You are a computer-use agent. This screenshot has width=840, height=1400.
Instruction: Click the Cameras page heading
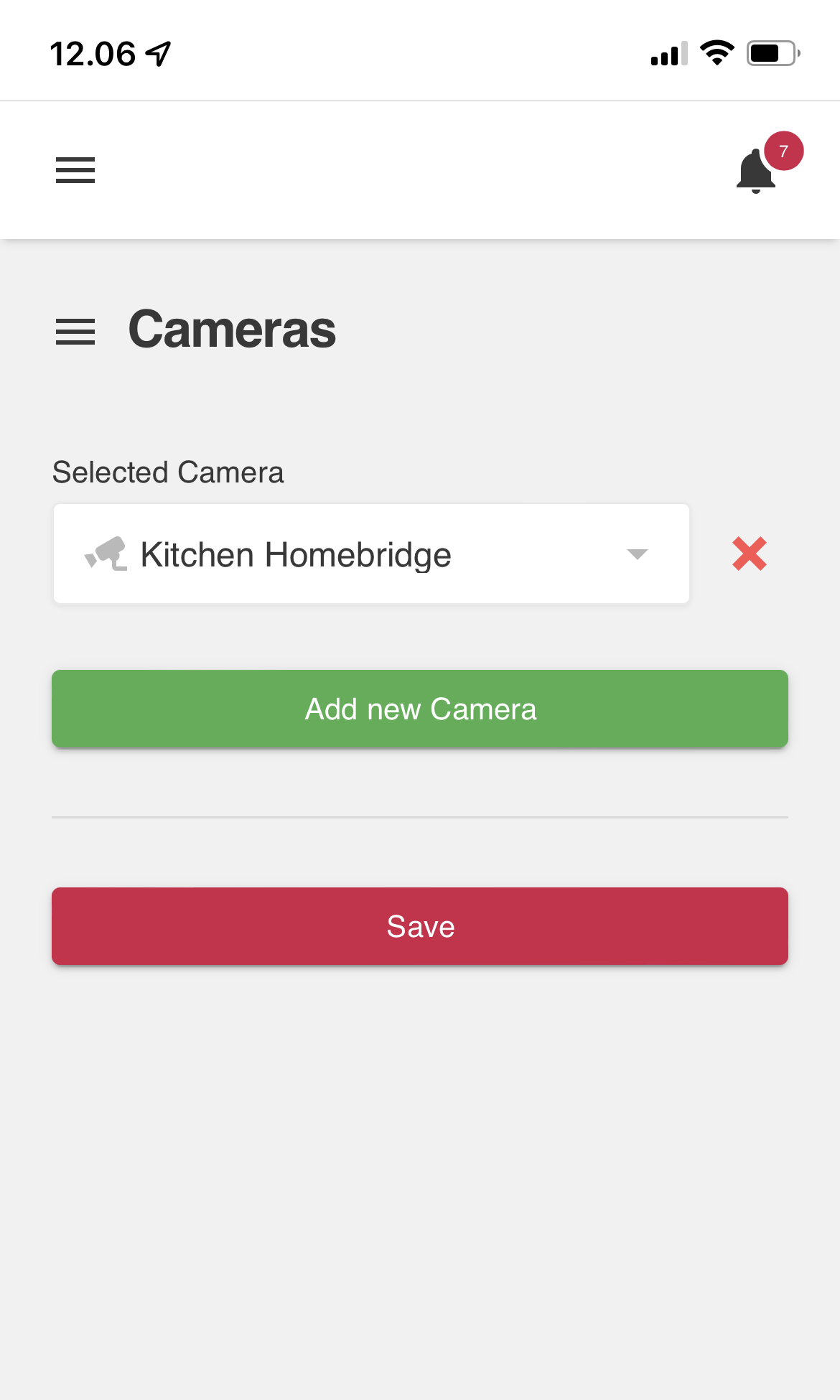[x=232, y=329]
